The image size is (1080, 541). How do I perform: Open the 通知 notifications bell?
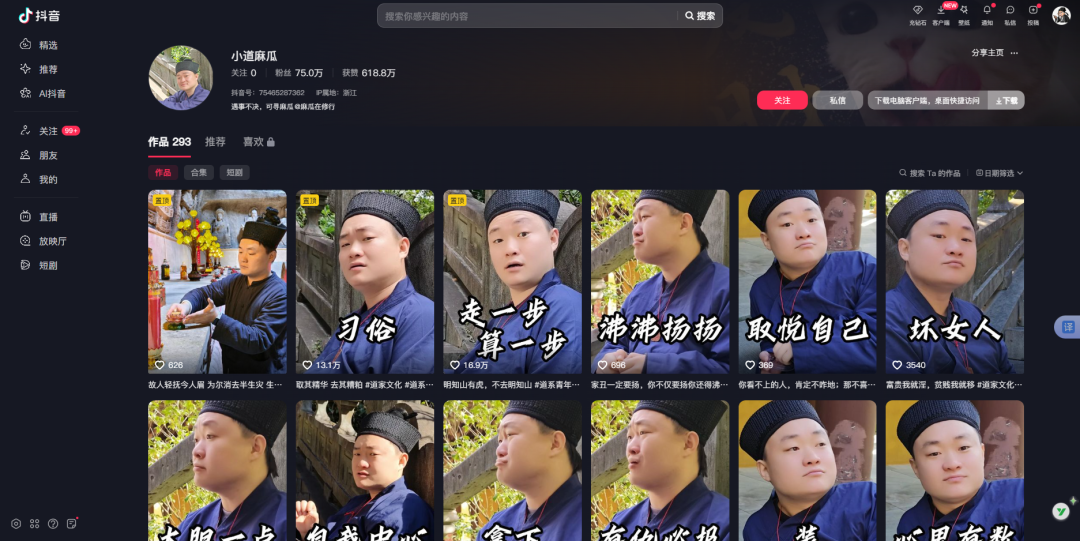click(987, 14)
